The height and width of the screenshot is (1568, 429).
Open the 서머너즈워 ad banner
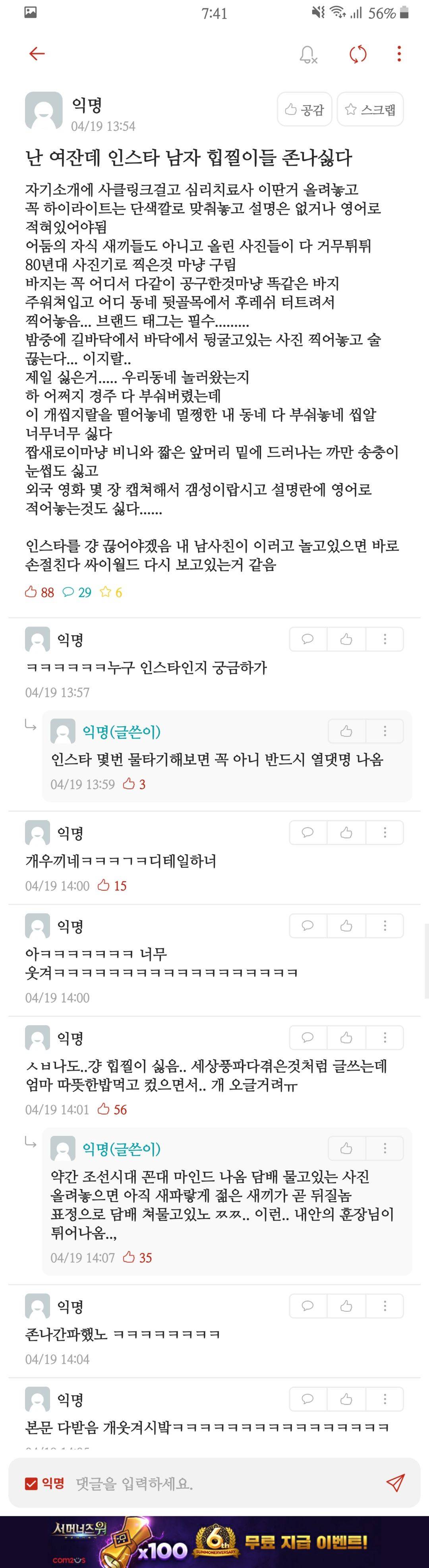214,1542
